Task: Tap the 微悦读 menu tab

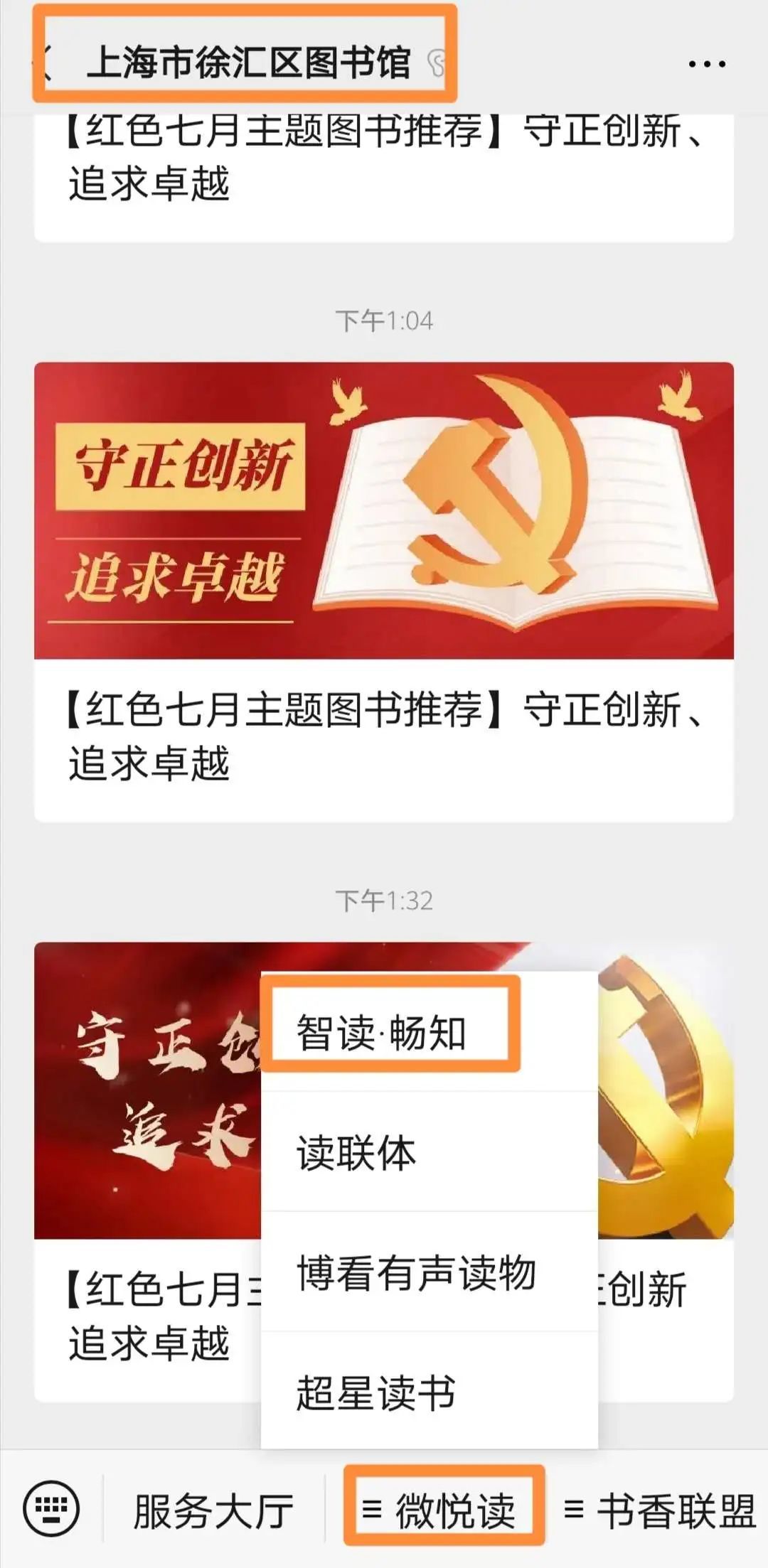Action: 444,1510
